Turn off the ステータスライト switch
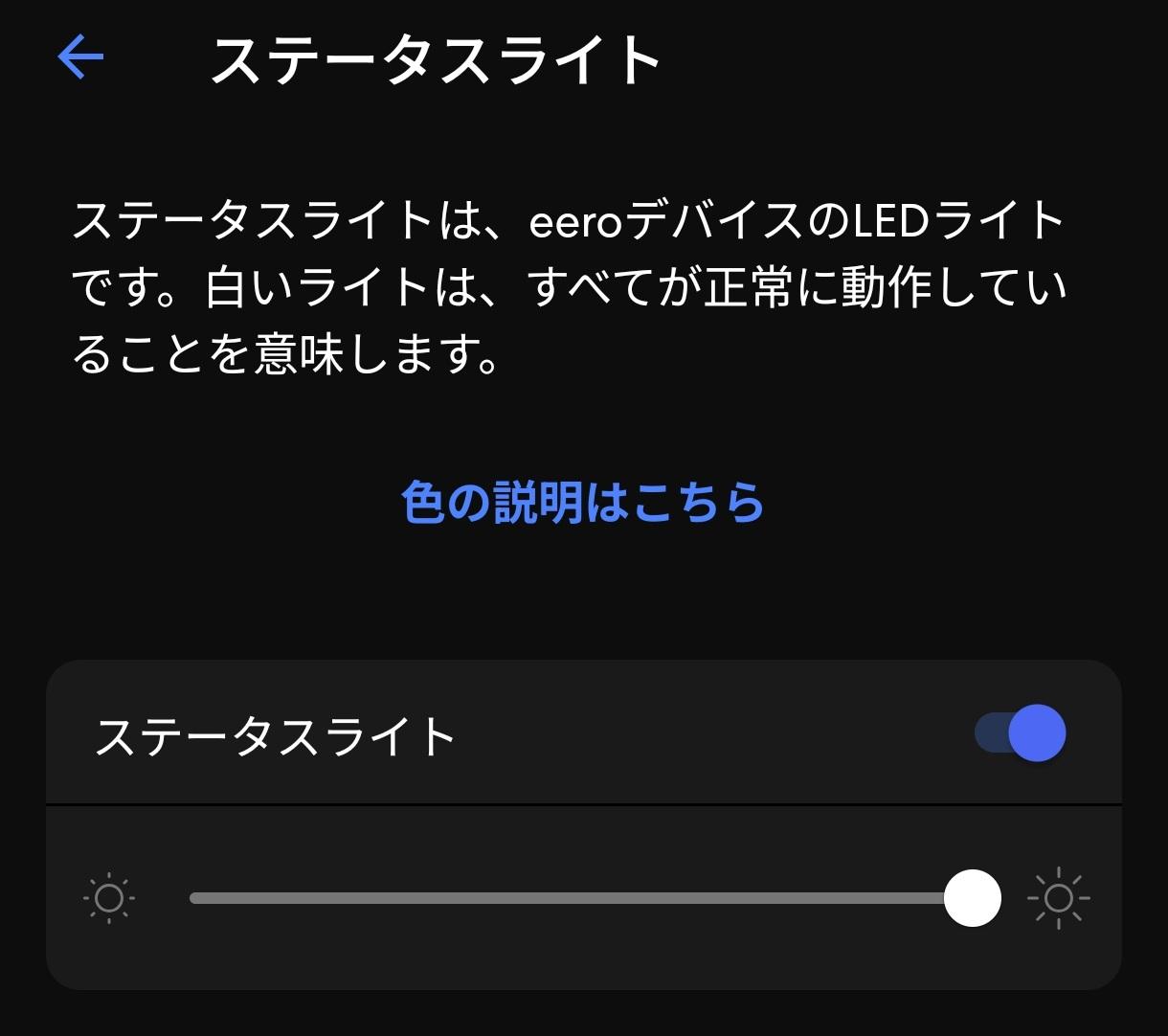Viewport: 1168px width, 1036px height. click(x=1021, y=734)
